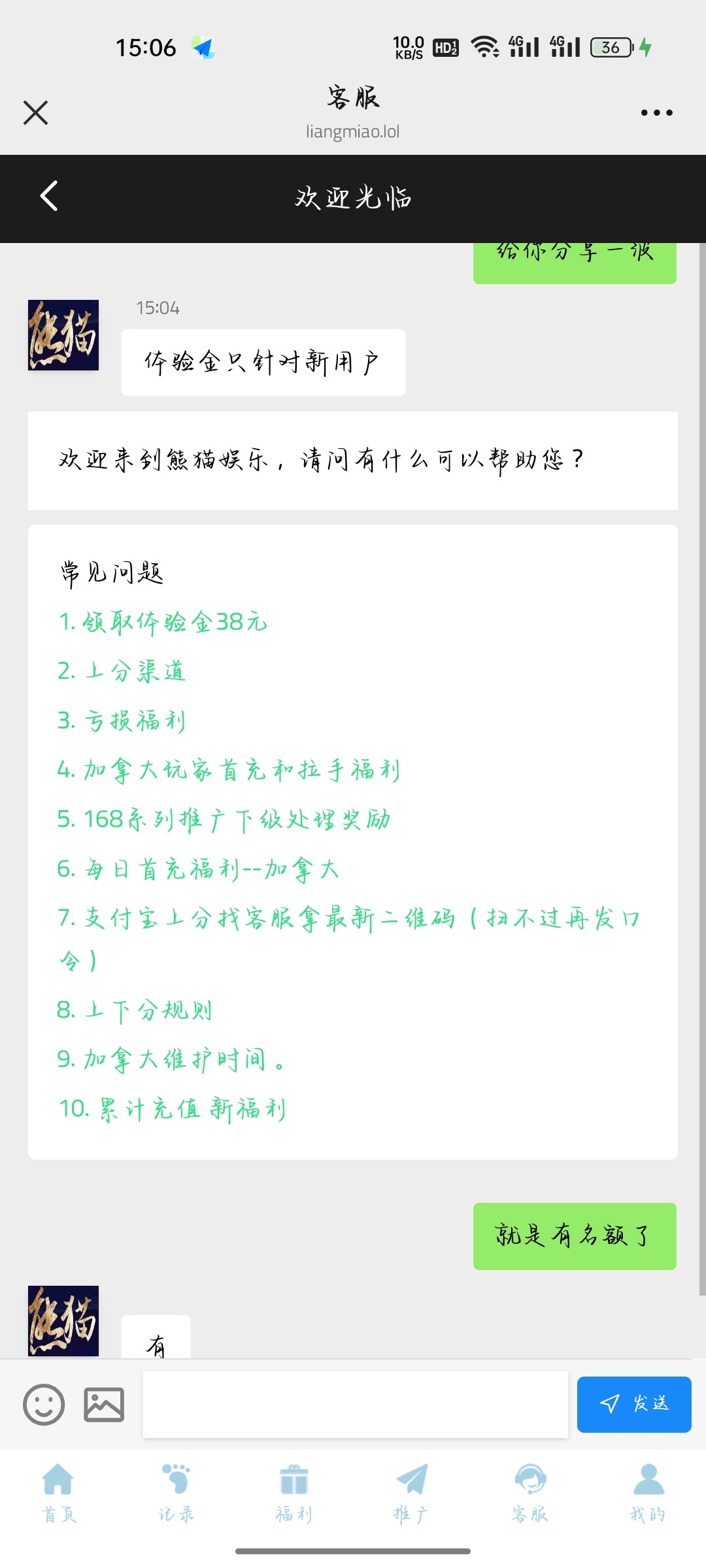Viewport: 706px width, 1568px height.
Task: Switch to the 我的 tab
Action: pos(648,1493)
